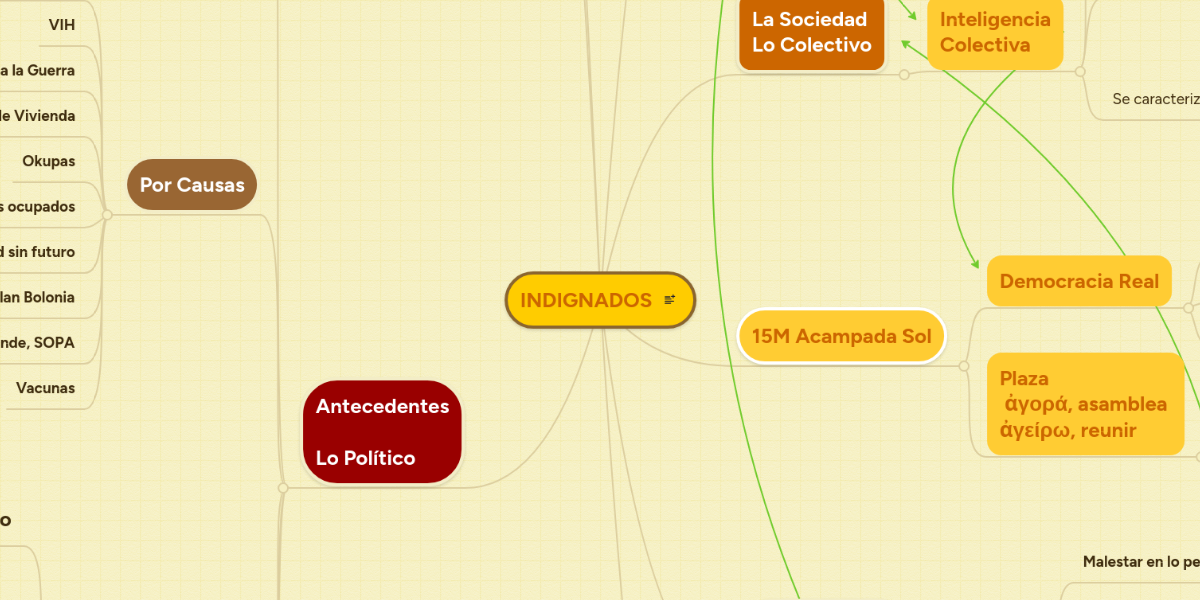Screen dimensions: 1200x600
Task: Collapse the Antecedentes branch circle
Action: pyautogui.click(x=283, y=488)
